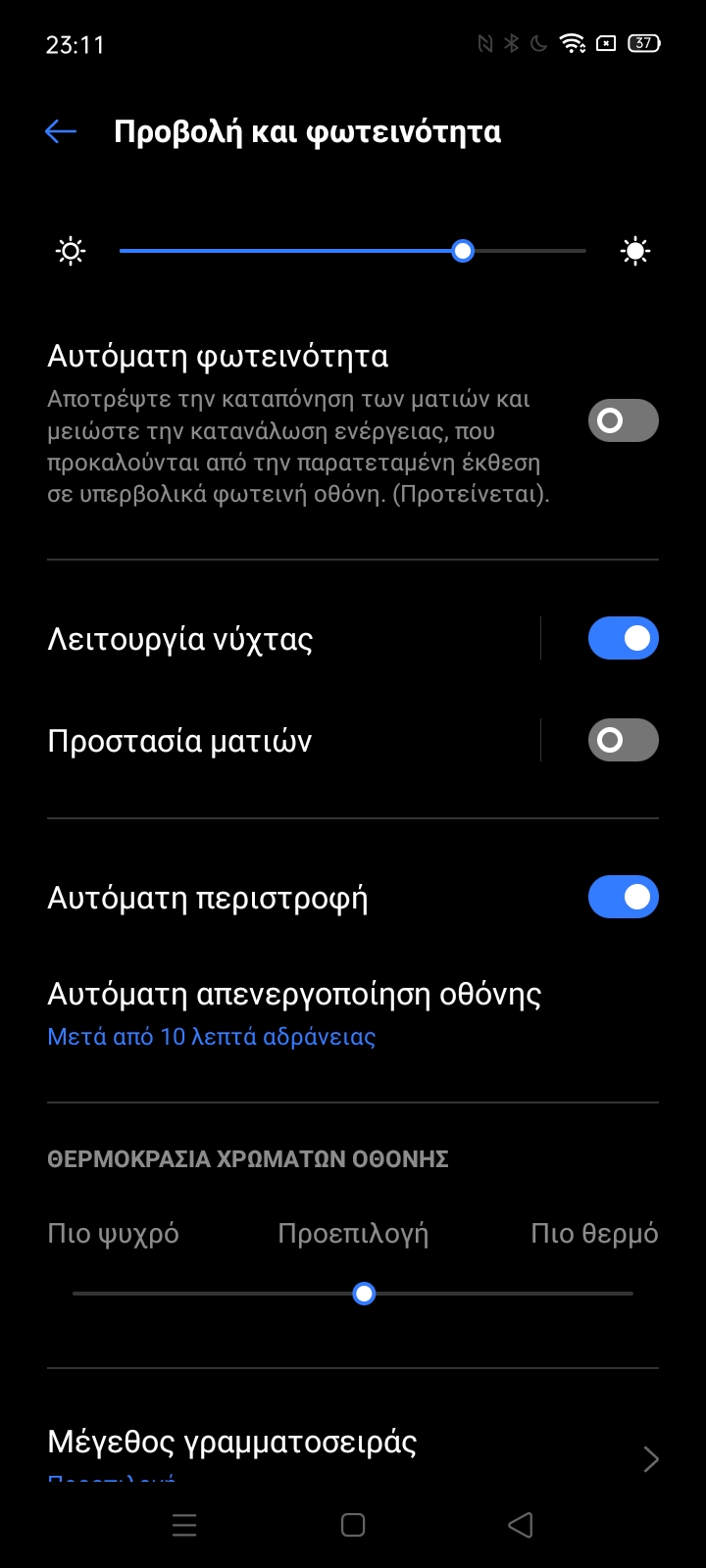Tap the brightness slider track
The image size is (706, 1568).
point(353,252)
